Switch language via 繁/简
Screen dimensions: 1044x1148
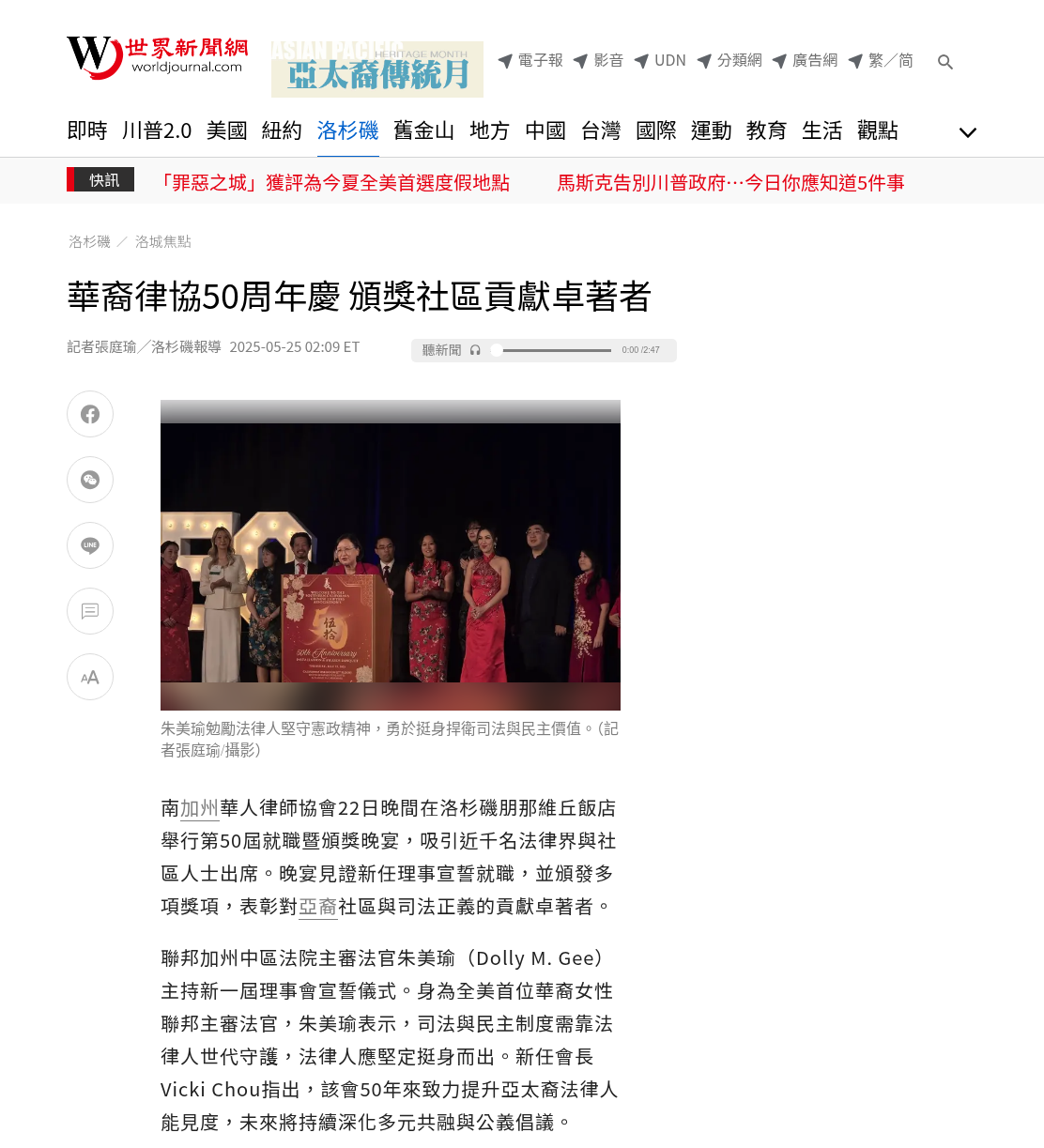coord(881,60)
